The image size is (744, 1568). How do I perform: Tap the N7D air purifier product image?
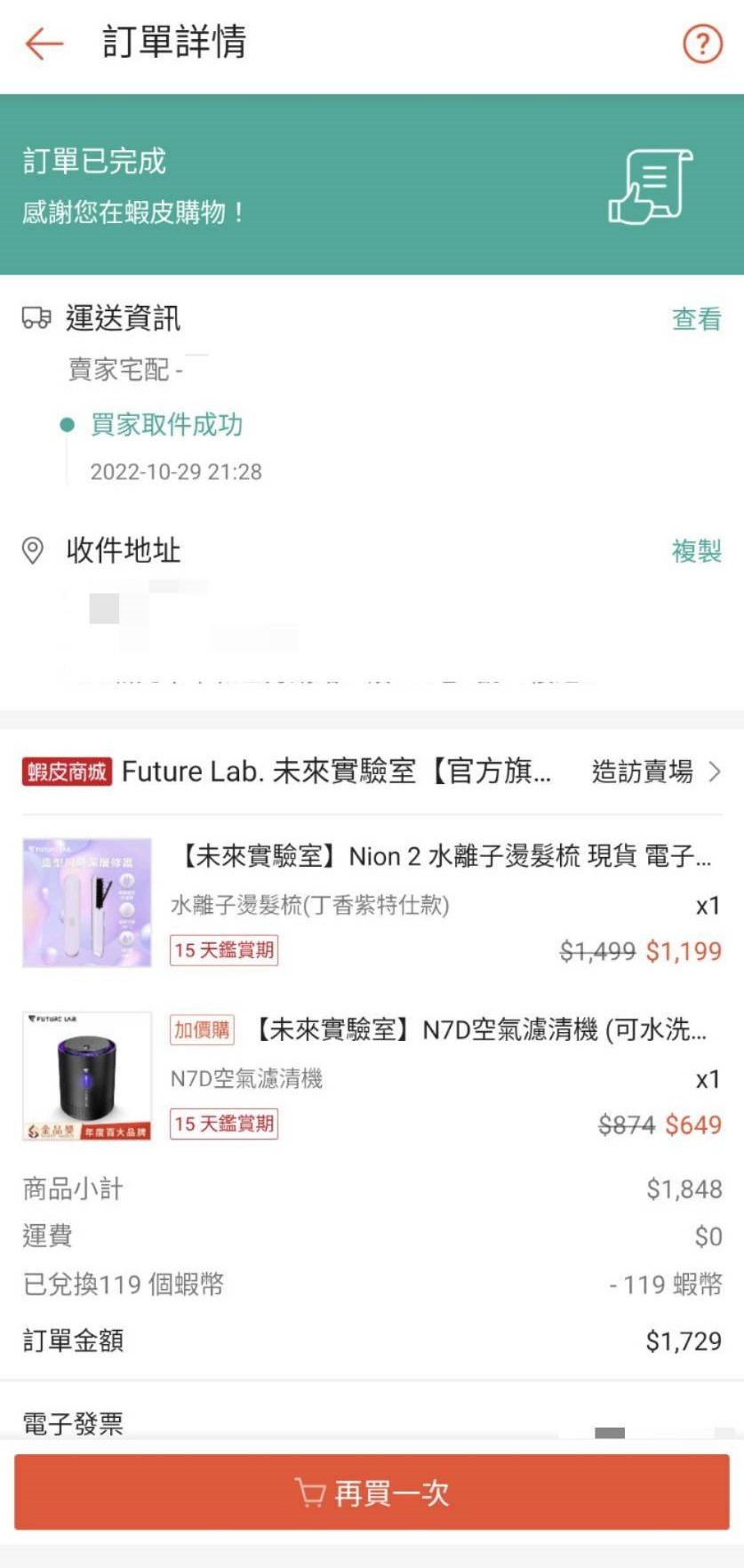tap(87, 1075)
